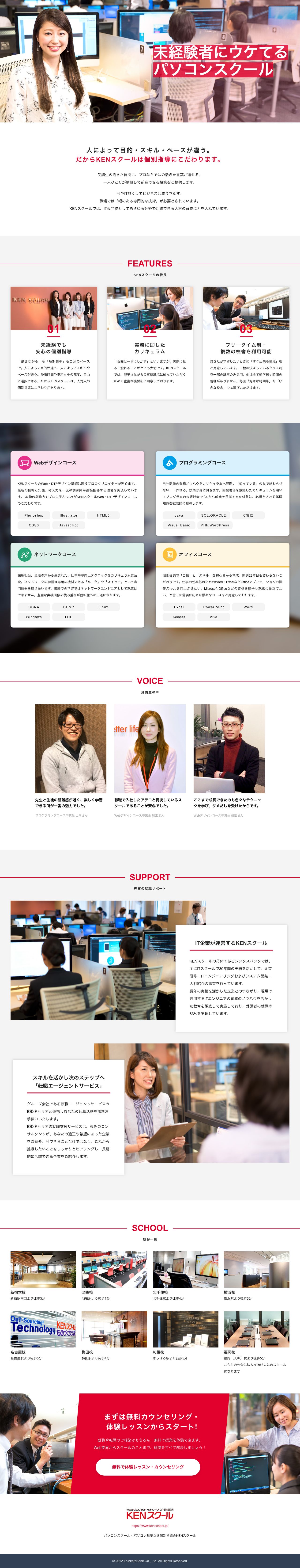The width and height of the screenshot is (300, 1568).
Task: Tap the 無料で体験レッスン・カウンセリング button
Action: 148,1467
